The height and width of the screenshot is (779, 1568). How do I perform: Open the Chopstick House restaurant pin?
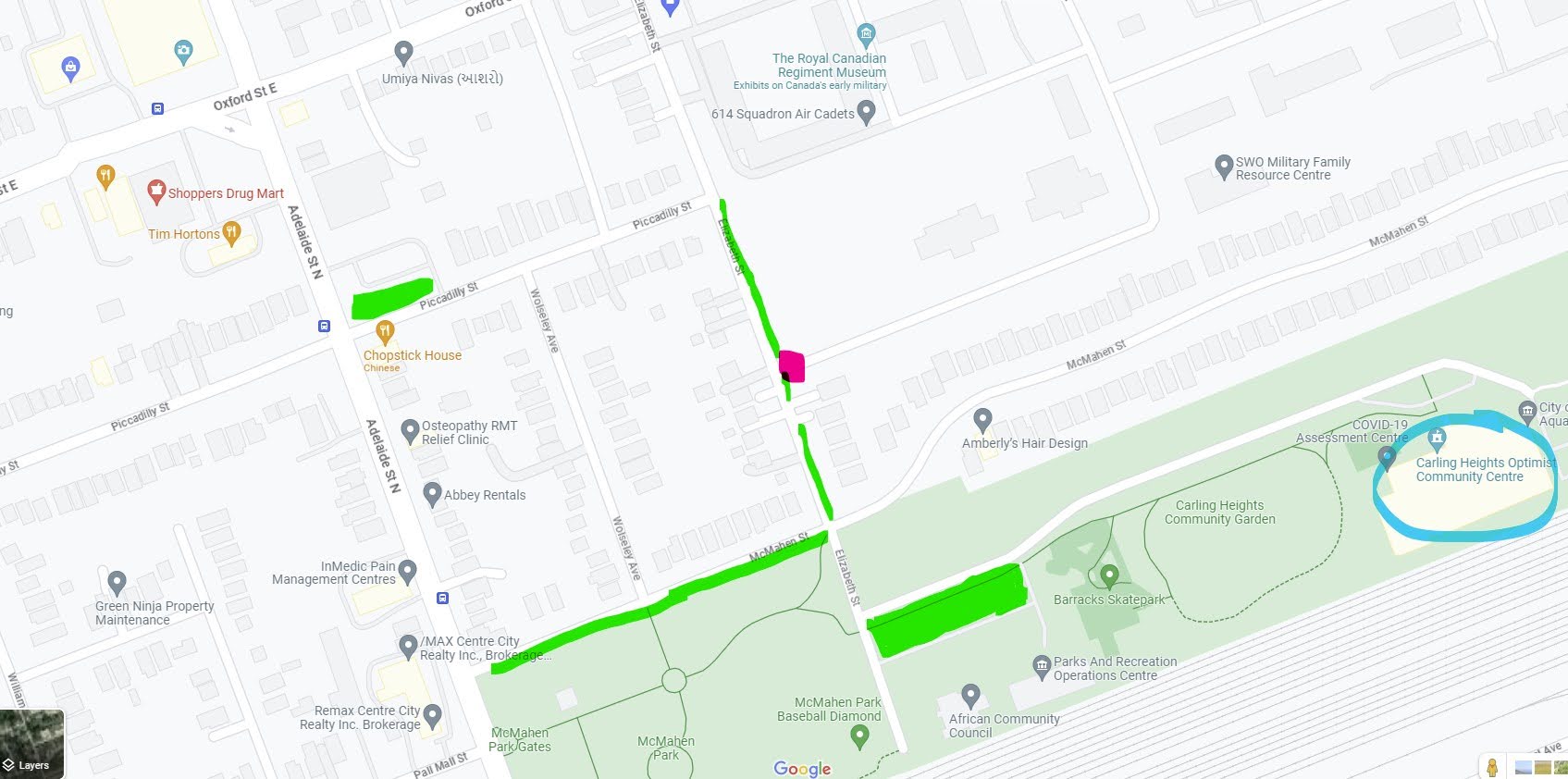385,331
